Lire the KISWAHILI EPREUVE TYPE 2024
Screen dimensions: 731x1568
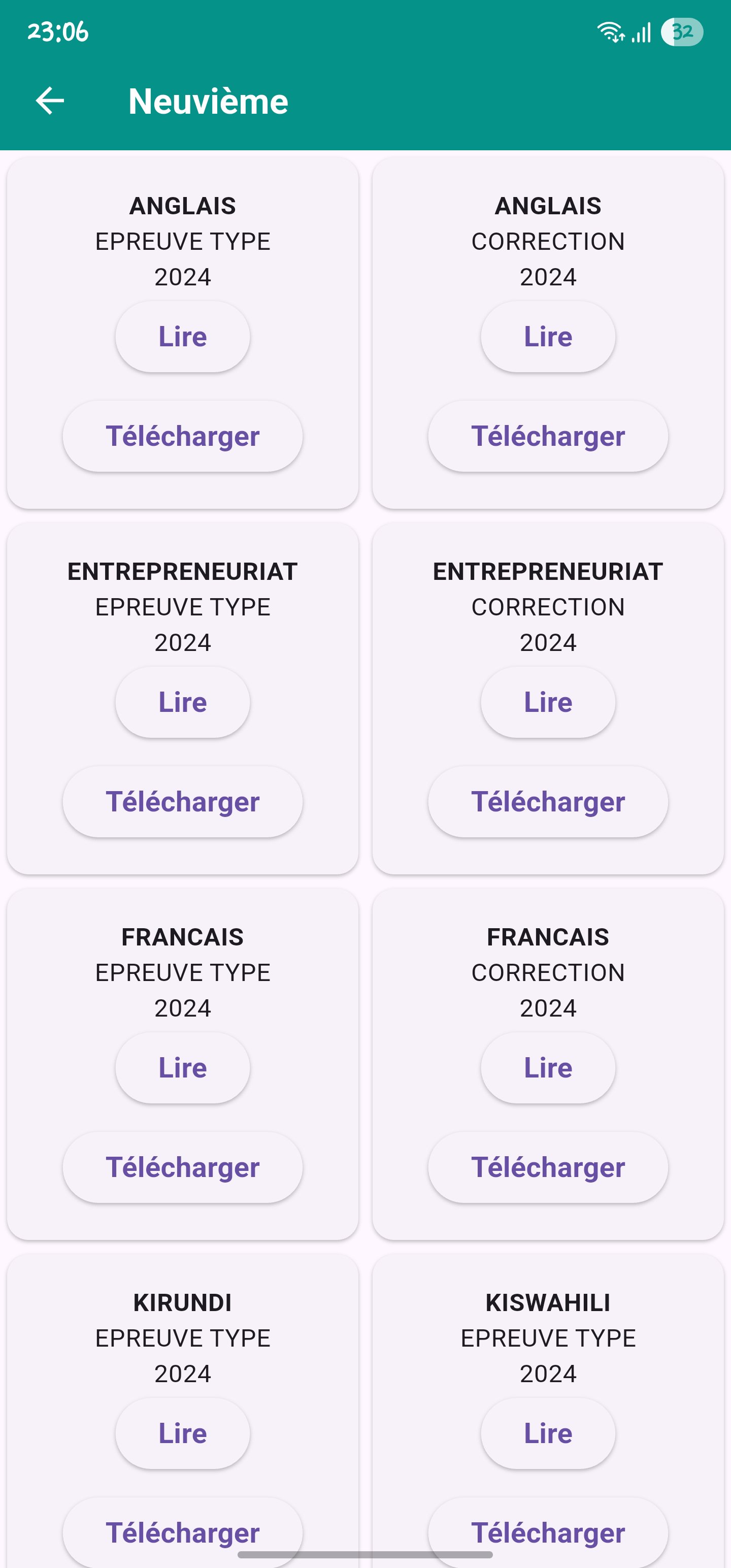547,1433
